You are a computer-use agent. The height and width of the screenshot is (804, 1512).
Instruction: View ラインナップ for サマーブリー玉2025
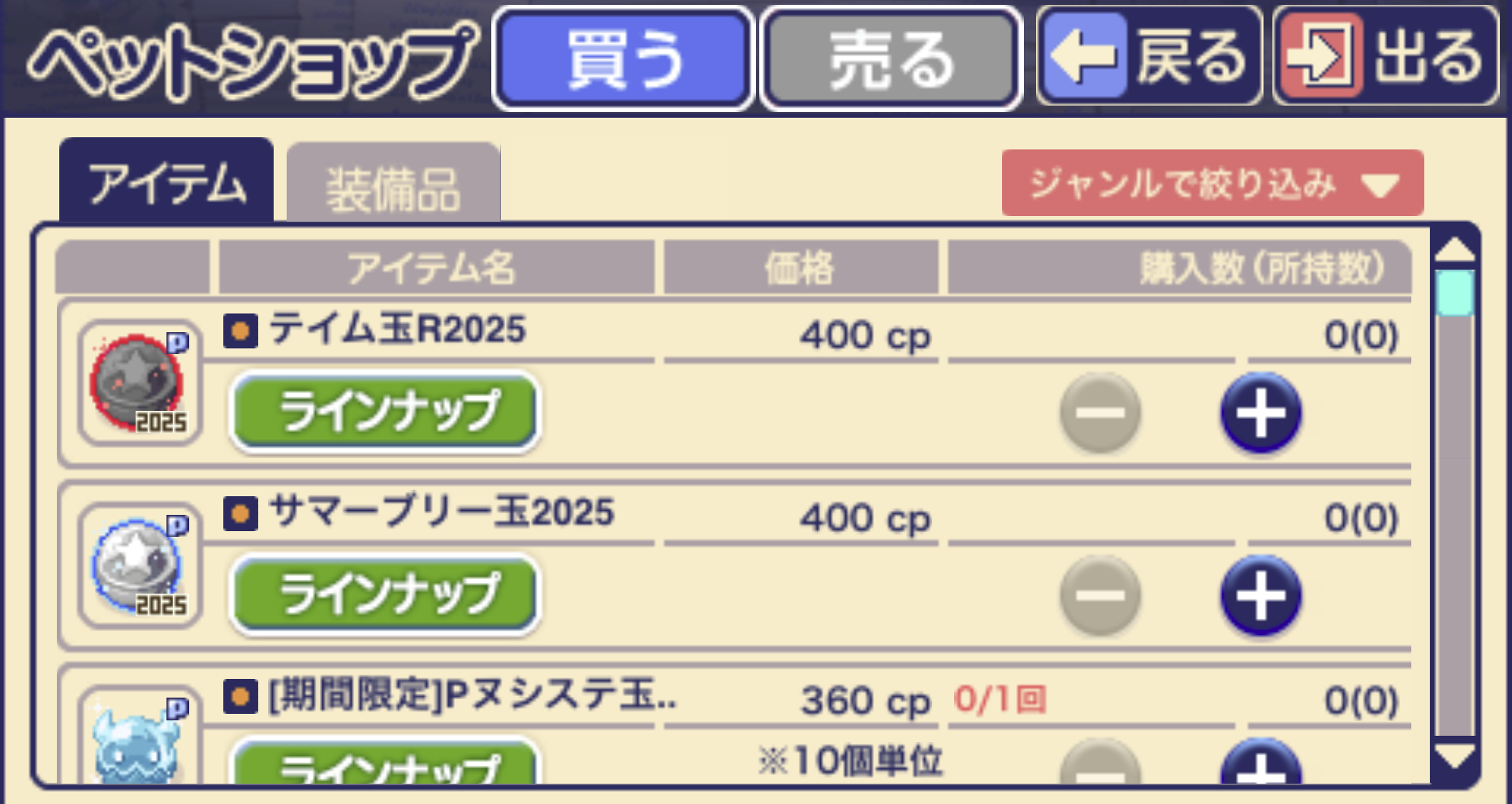point(385,594)
